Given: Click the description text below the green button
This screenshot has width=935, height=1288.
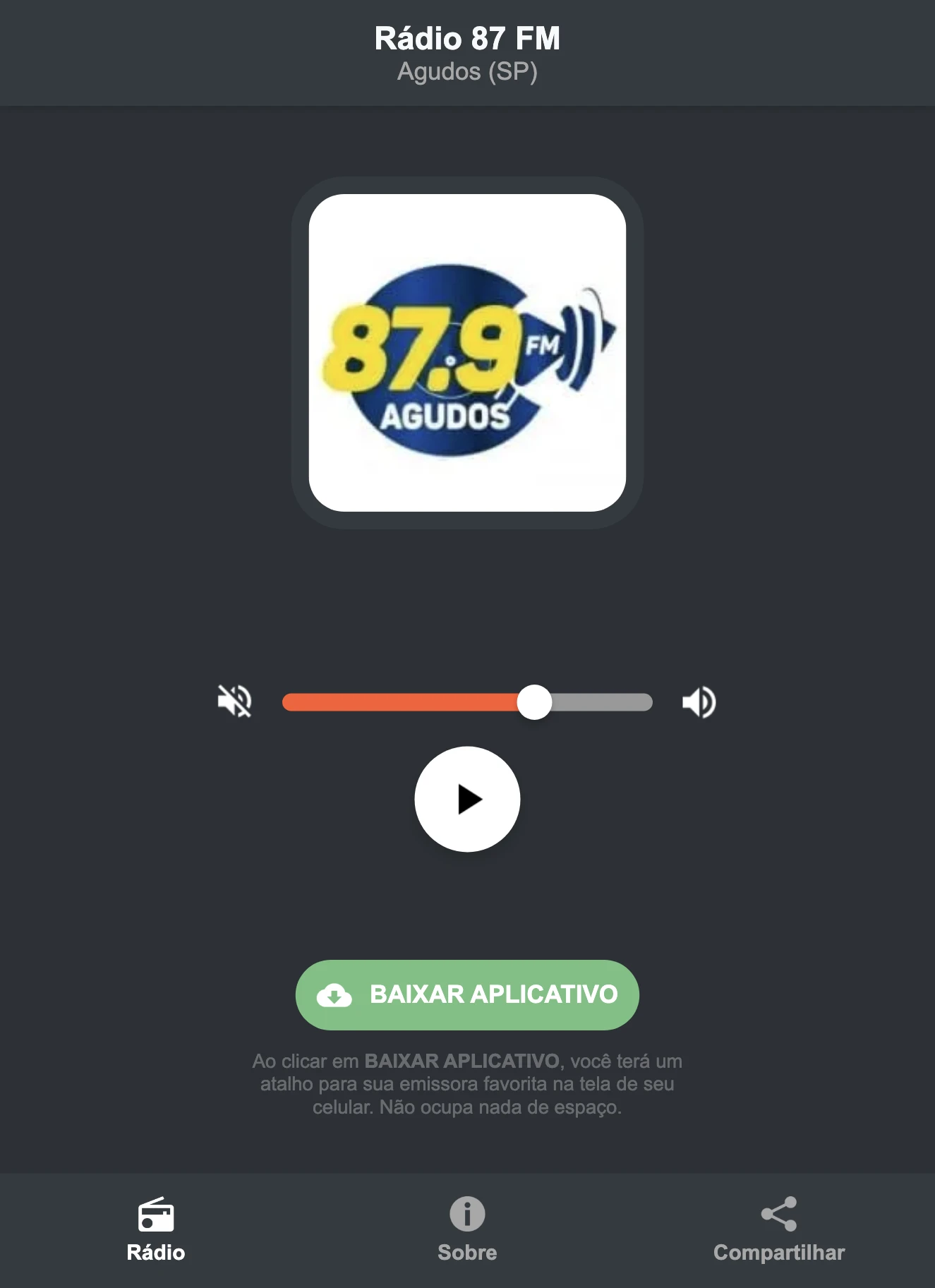Looking at the screenshot, I should [x=467, y=1084].
